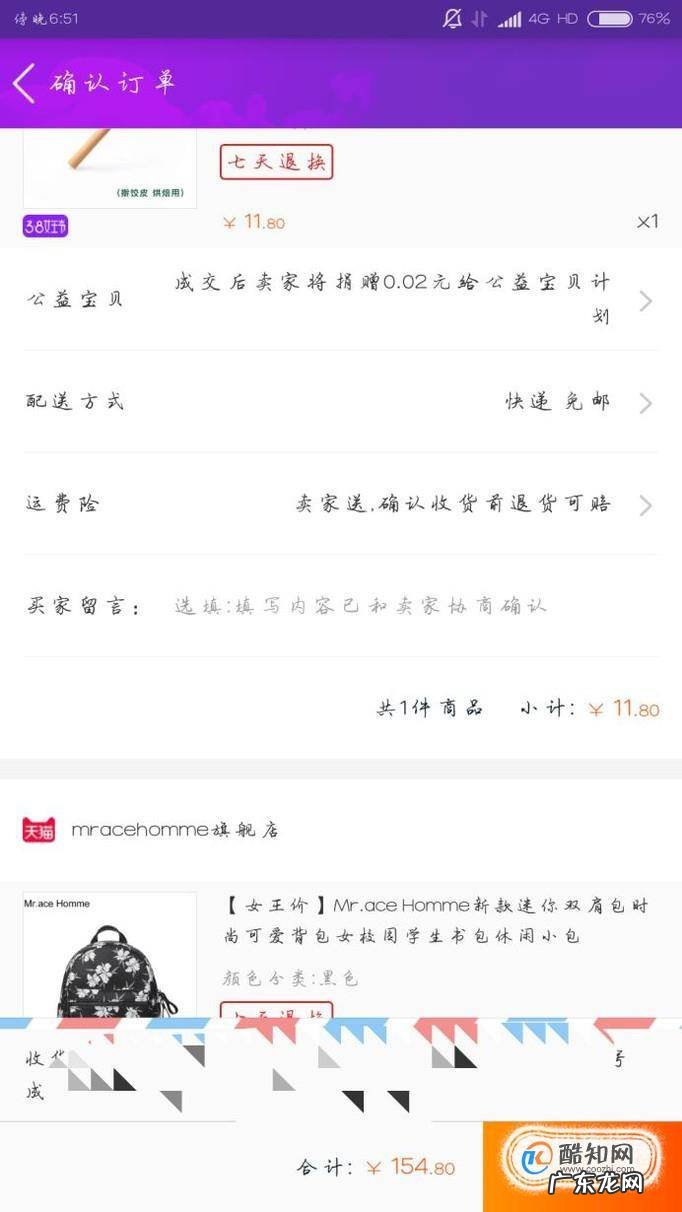Open 配送方式 delivery method options
The width and height of the screenshot is (682, 1212).
[x=340, y=402]
